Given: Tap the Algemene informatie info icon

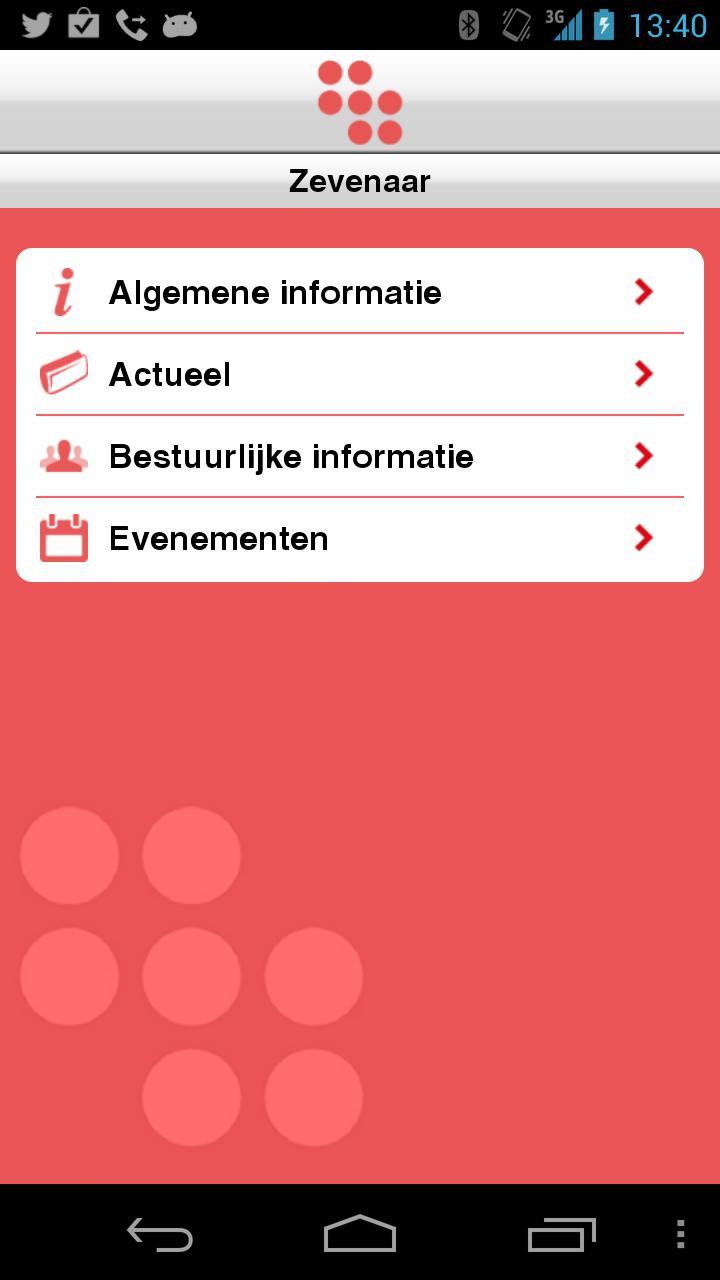Looking at the screenshot, I should point(62,291).
